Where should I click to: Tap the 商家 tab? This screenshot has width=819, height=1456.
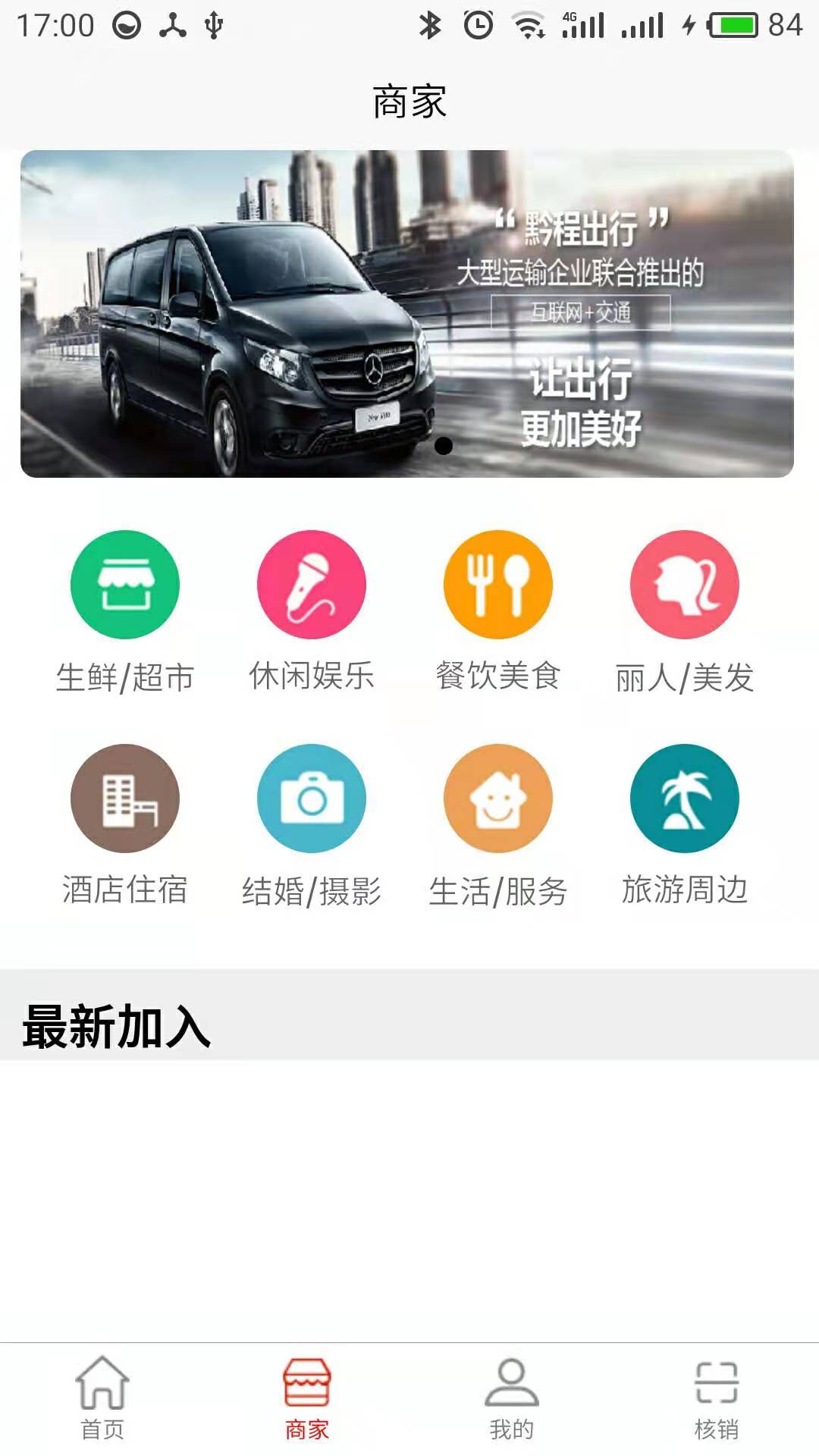pyautogui.click(x=307, y=1398)
